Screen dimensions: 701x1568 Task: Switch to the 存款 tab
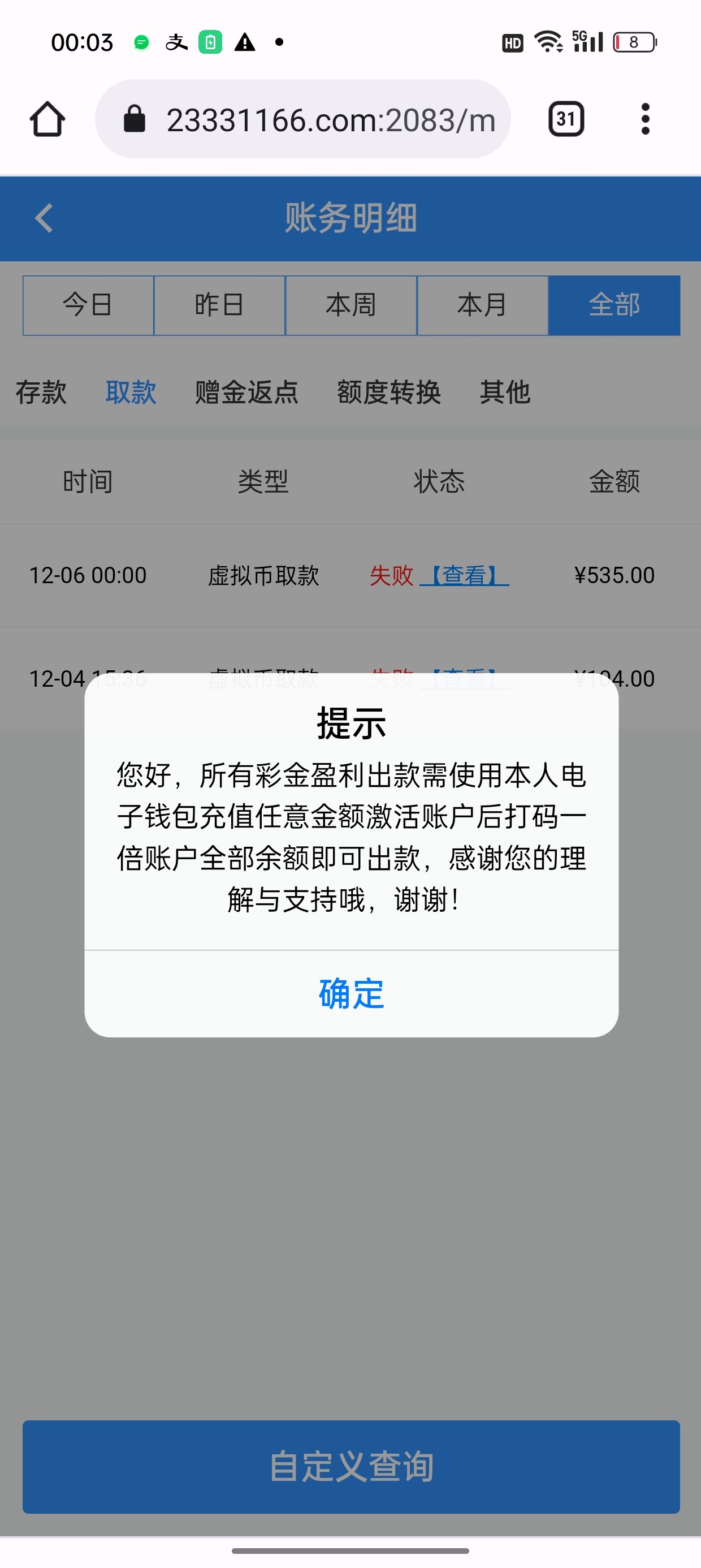[x=41, y=392]
